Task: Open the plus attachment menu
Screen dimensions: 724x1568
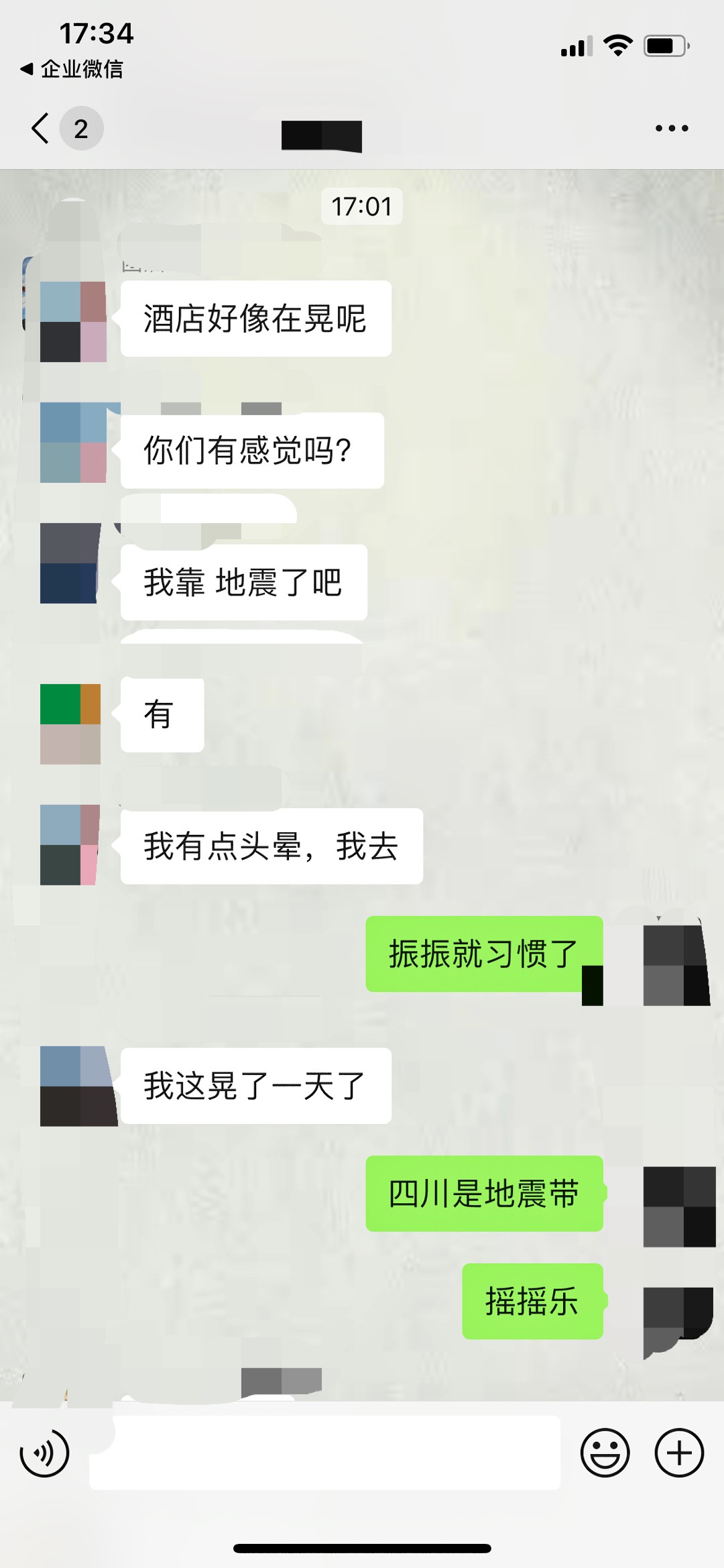Action: point(679,1453)
